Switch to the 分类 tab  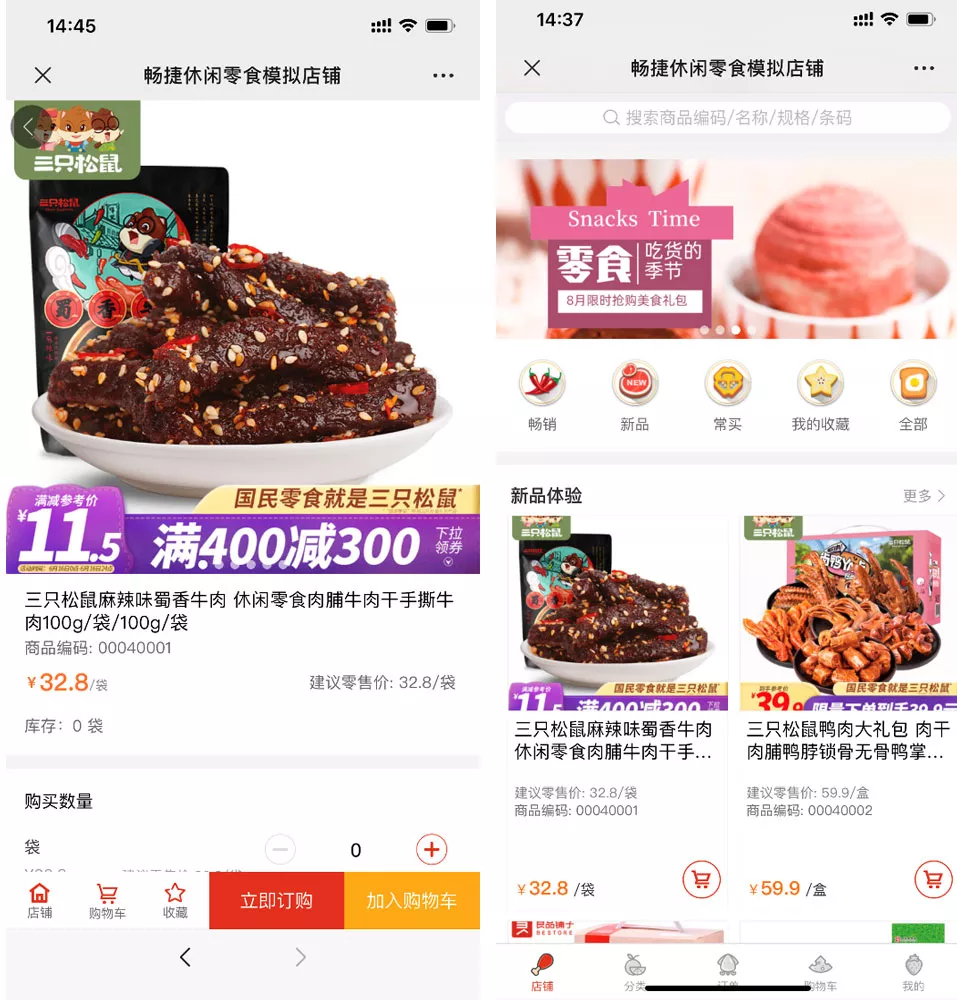coord(634,970)
